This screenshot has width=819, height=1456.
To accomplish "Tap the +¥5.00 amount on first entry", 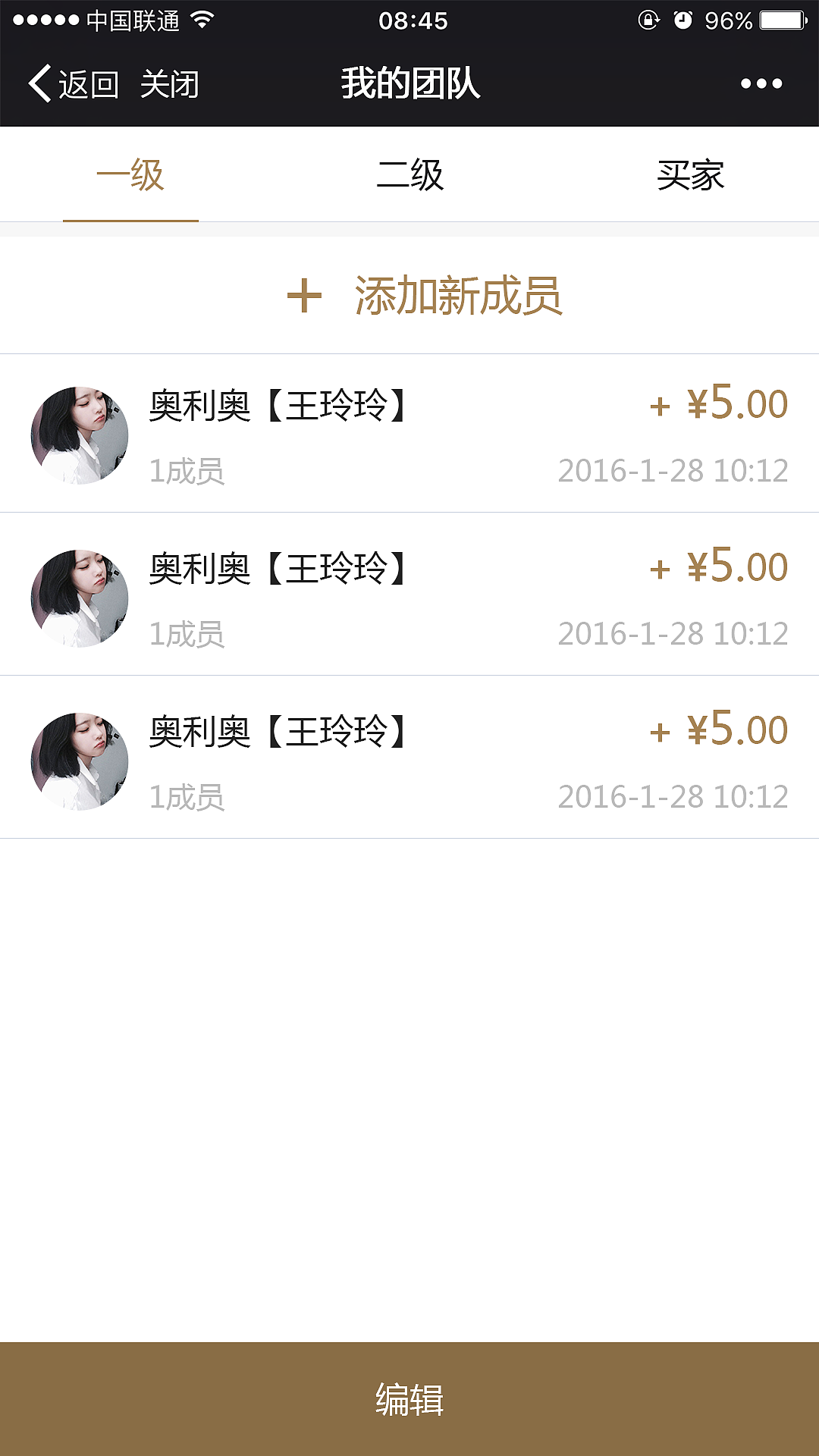I will tap(719, 404).
